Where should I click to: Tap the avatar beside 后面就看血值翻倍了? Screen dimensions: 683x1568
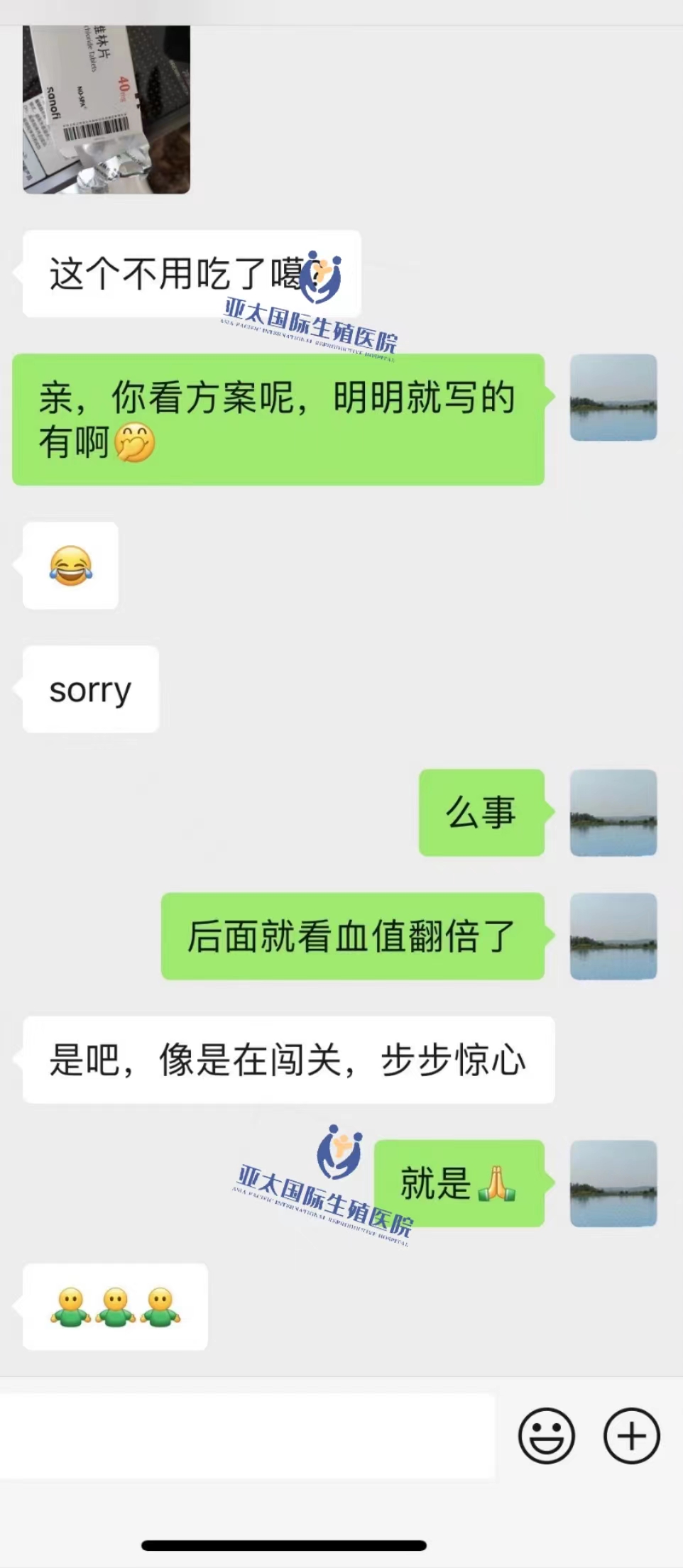613,936
